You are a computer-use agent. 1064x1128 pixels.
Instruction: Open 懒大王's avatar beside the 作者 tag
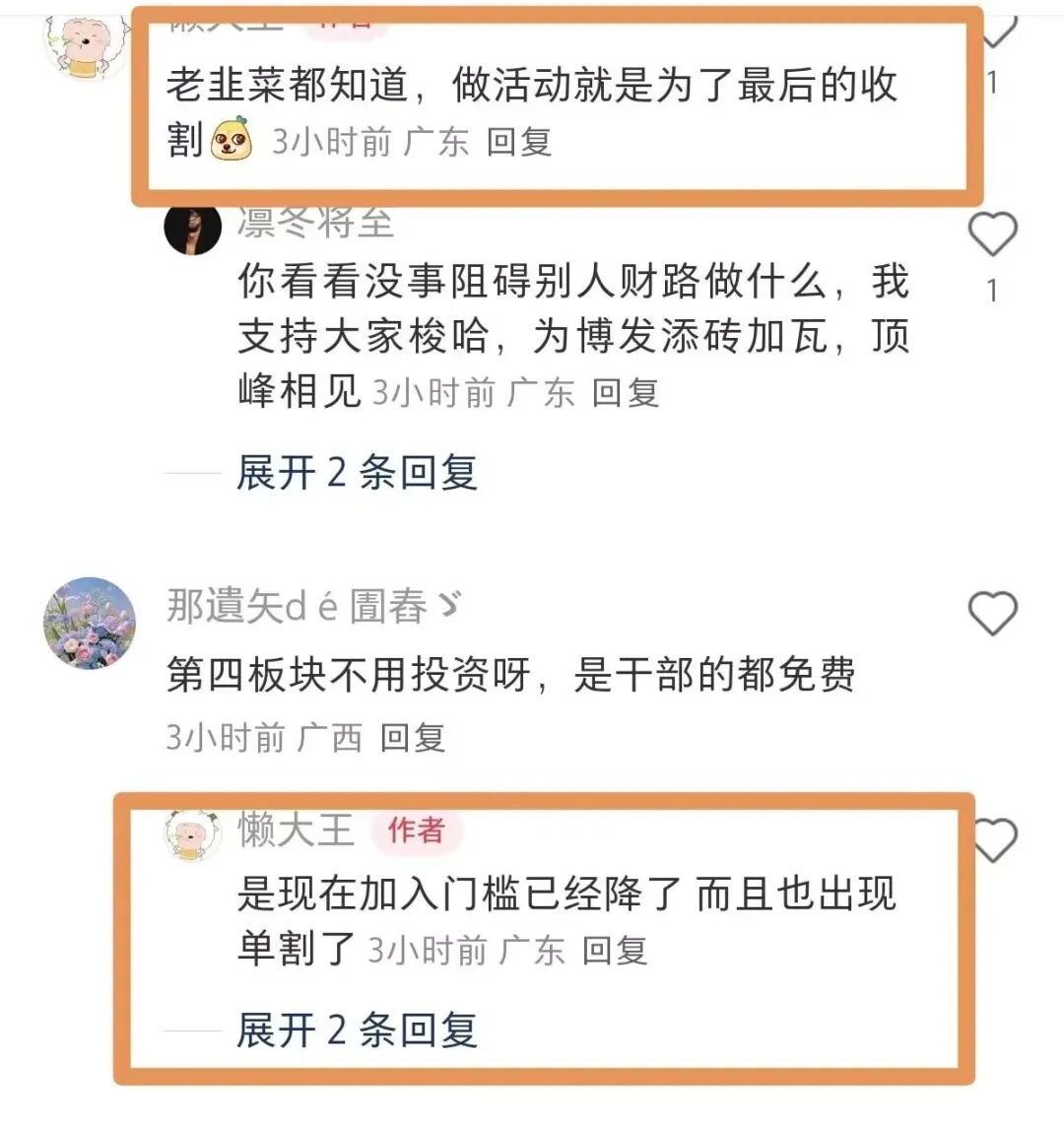tap(192, 836)
